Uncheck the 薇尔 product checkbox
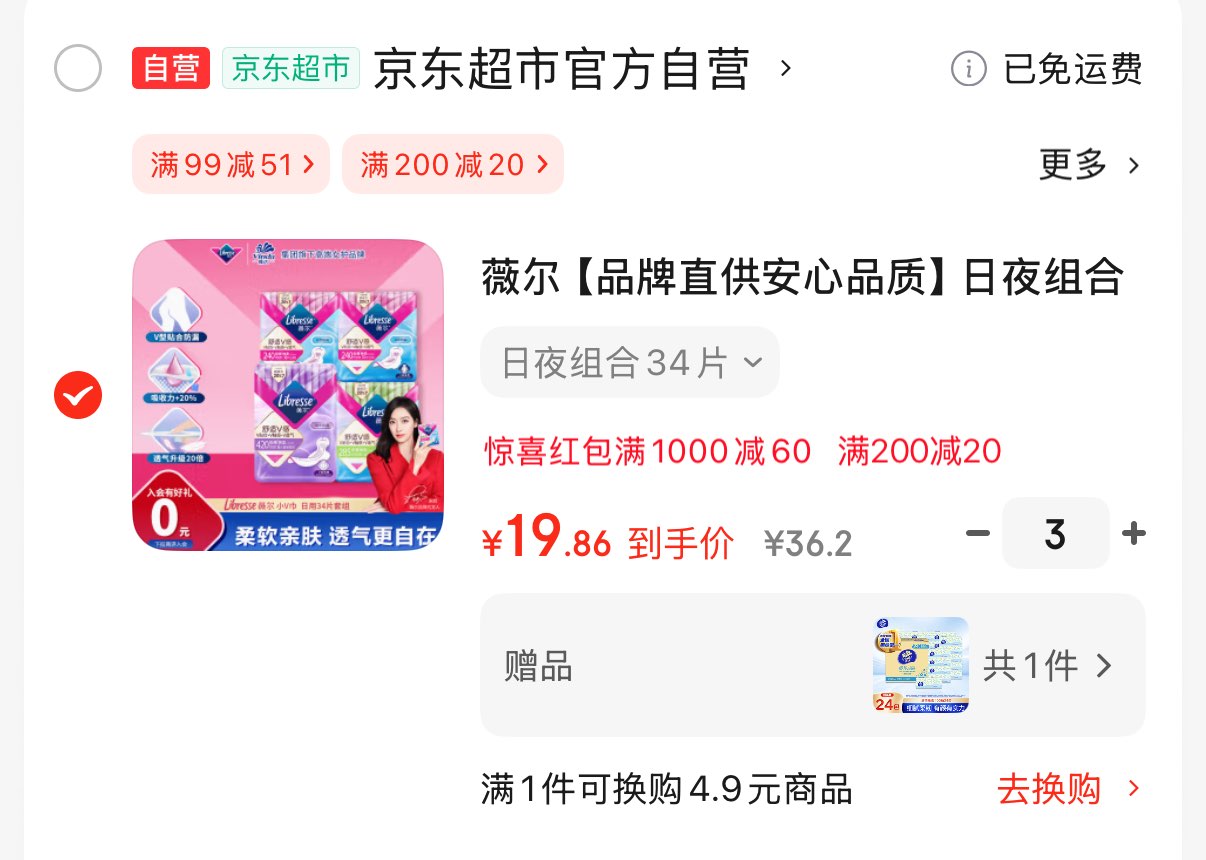 coord(78,396)
